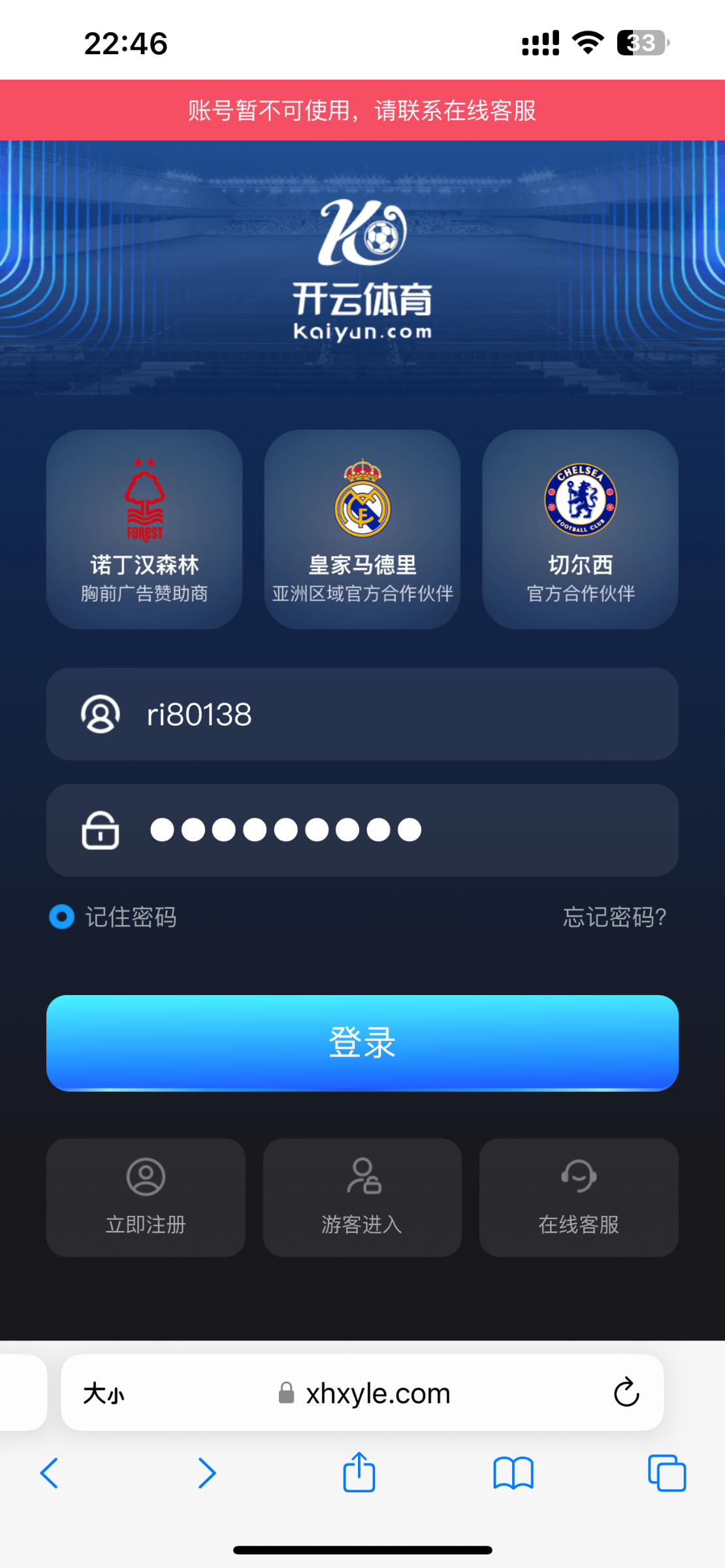Reload the page in Safari
This screenshot has width=725, height=1568.
click(x=626, y=1392)
